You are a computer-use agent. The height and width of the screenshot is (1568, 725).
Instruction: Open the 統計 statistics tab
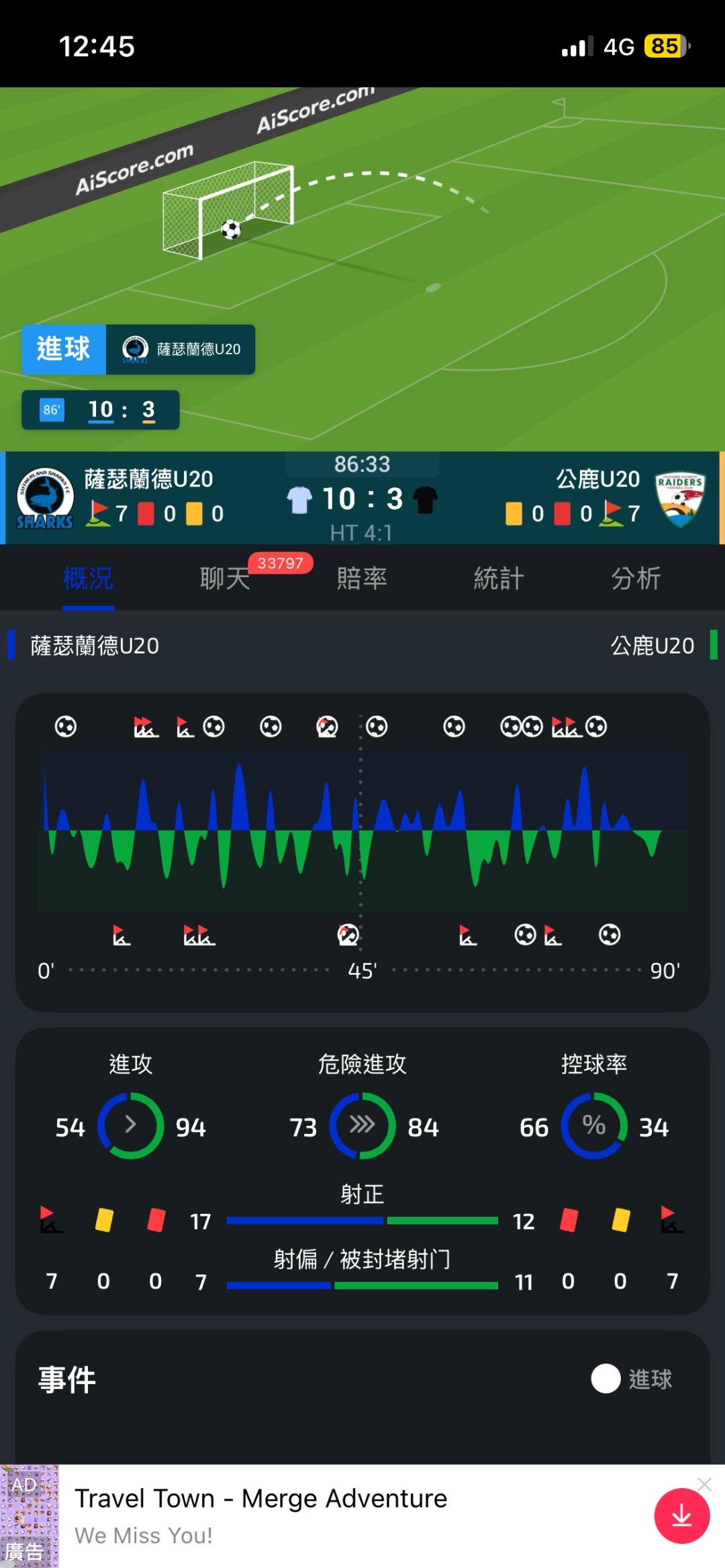pyautogui.click(x=499, y=578)
